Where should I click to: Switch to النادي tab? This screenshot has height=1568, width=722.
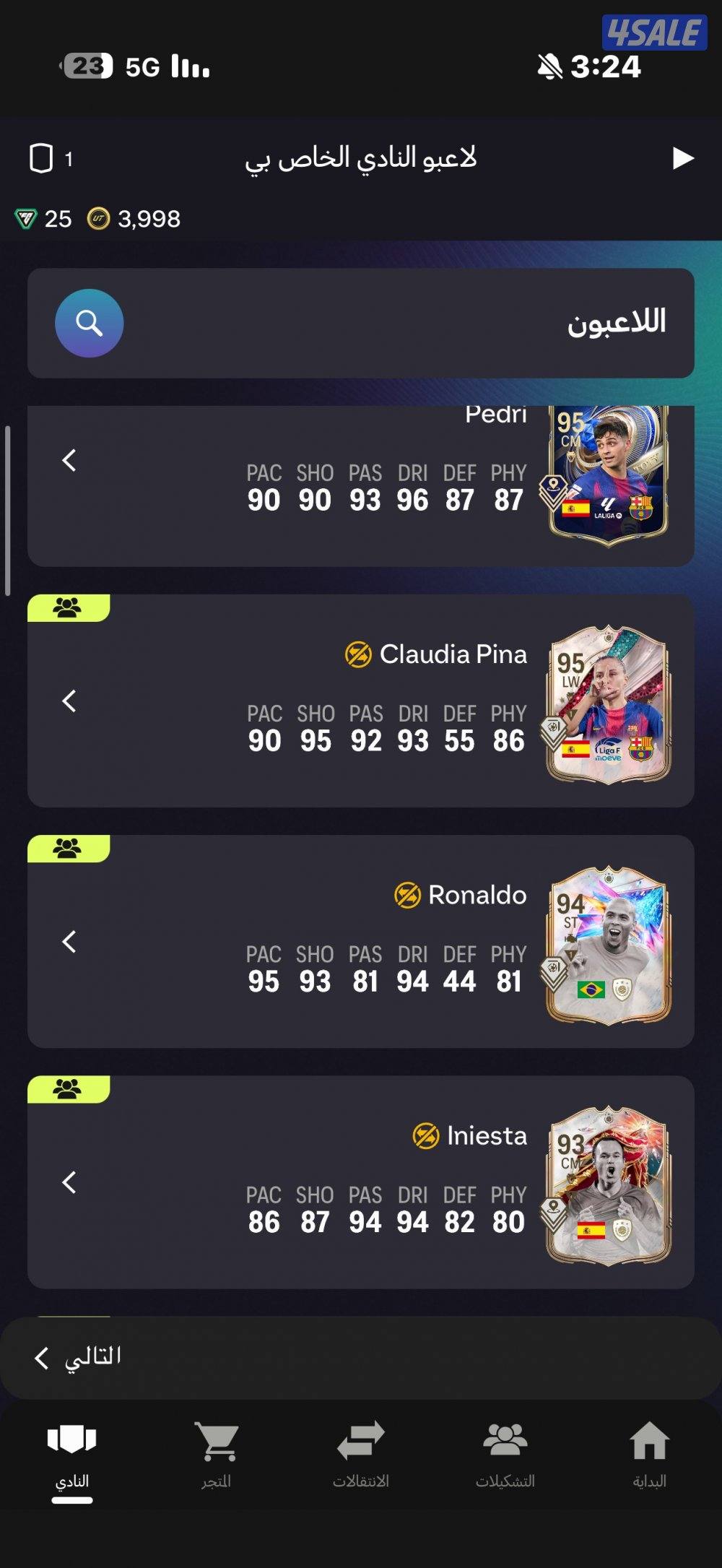(x=72, y=1455)
